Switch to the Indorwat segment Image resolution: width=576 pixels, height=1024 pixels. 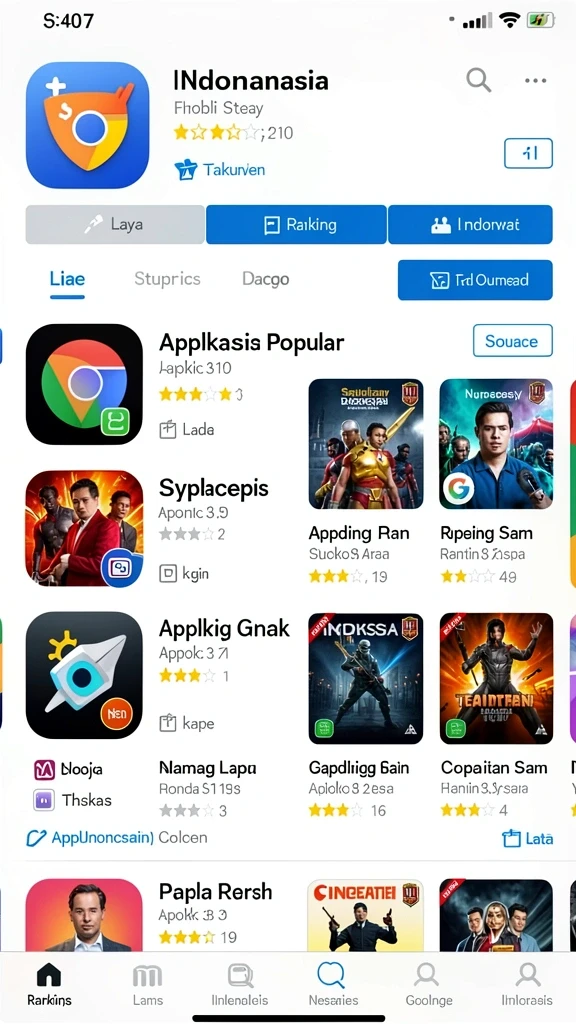coord(470,225)
